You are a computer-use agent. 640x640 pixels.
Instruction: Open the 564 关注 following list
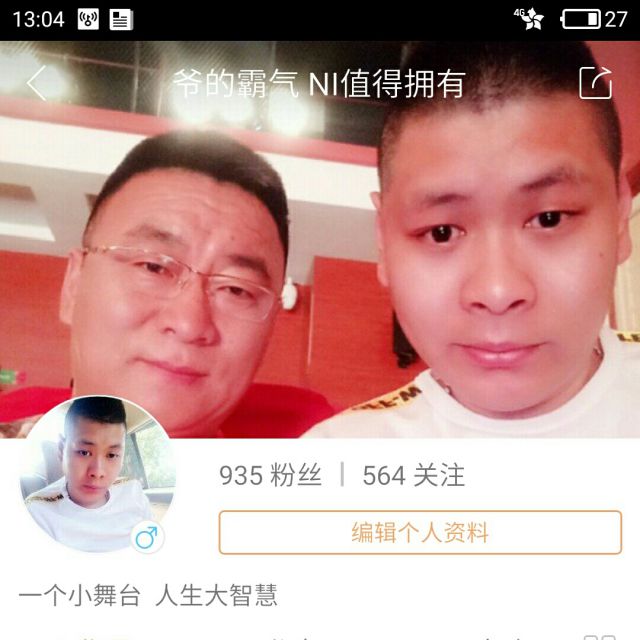pos(413,475)
